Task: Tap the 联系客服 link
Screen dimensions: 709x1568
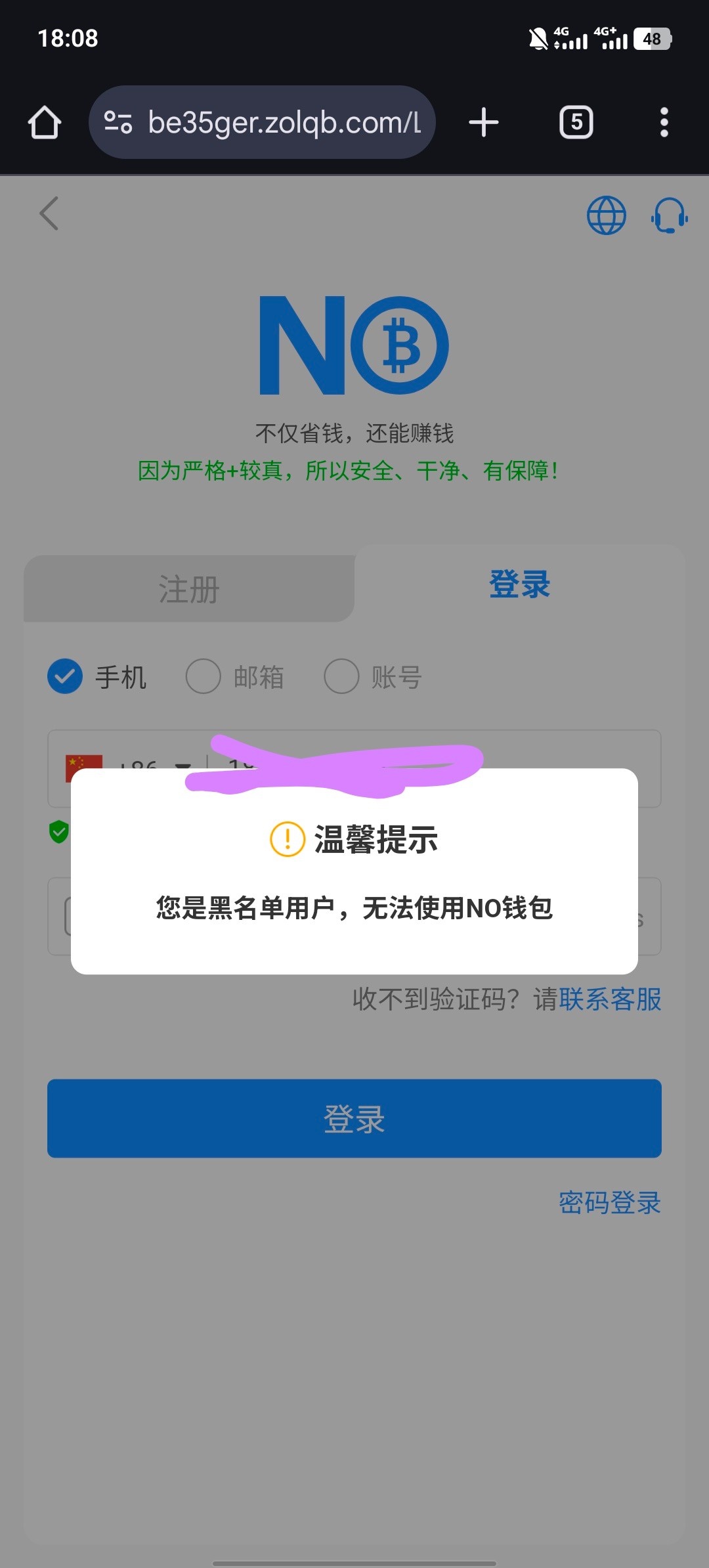Action: point(611,999)
